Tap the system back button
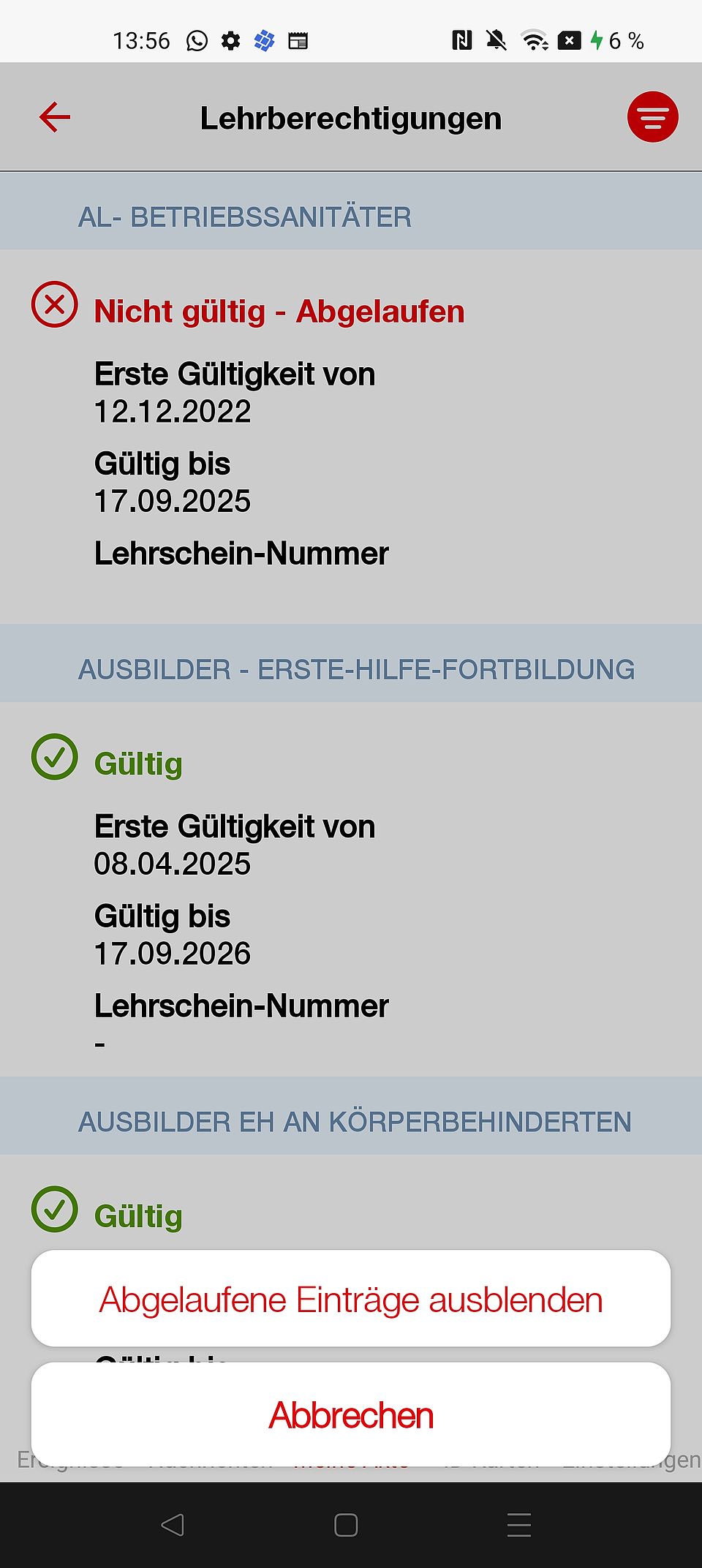702x1568 pixels. (x=173, y=1525)
